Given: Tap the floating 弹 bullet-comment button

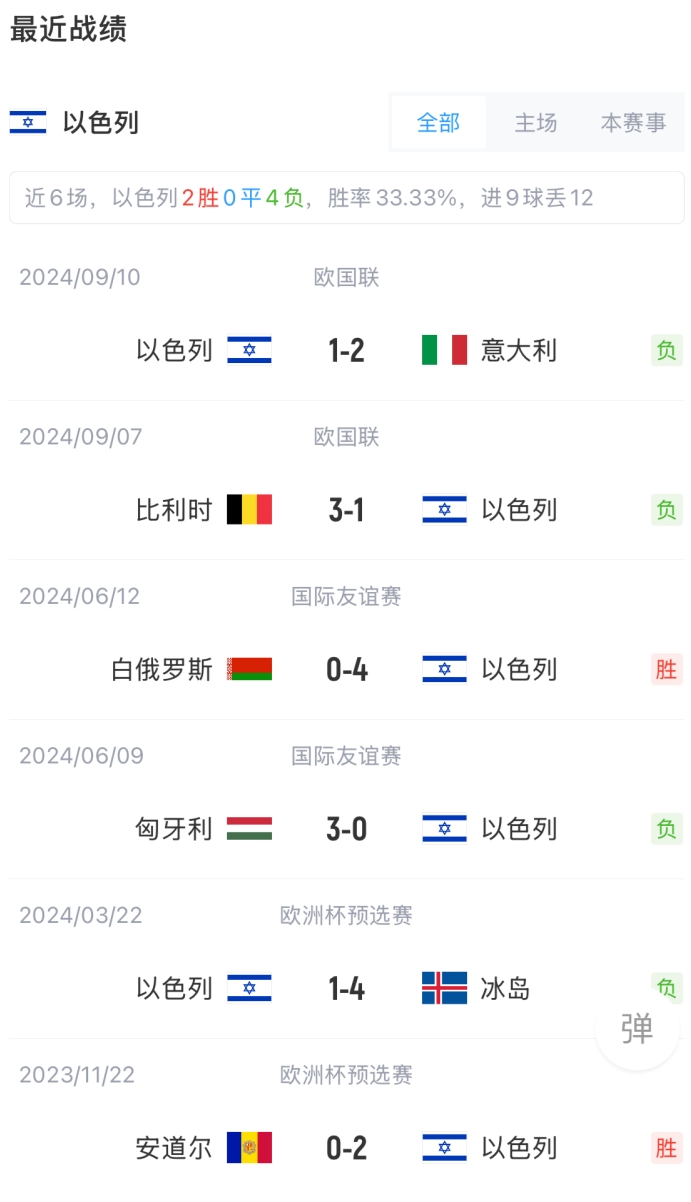Looking at the screenshot, I should (637, 1028).
